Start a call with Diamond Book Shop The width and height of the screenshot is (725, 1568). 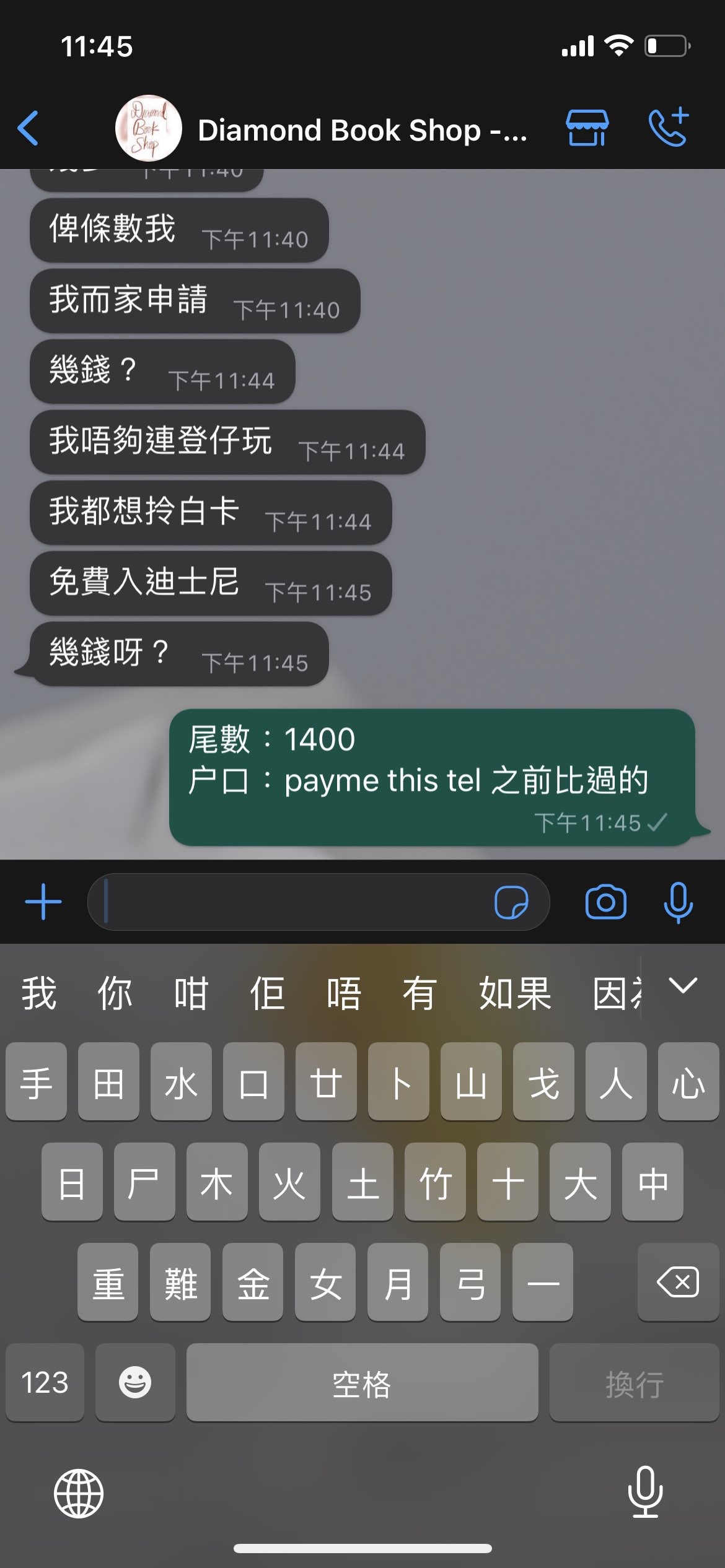point(669,127)
